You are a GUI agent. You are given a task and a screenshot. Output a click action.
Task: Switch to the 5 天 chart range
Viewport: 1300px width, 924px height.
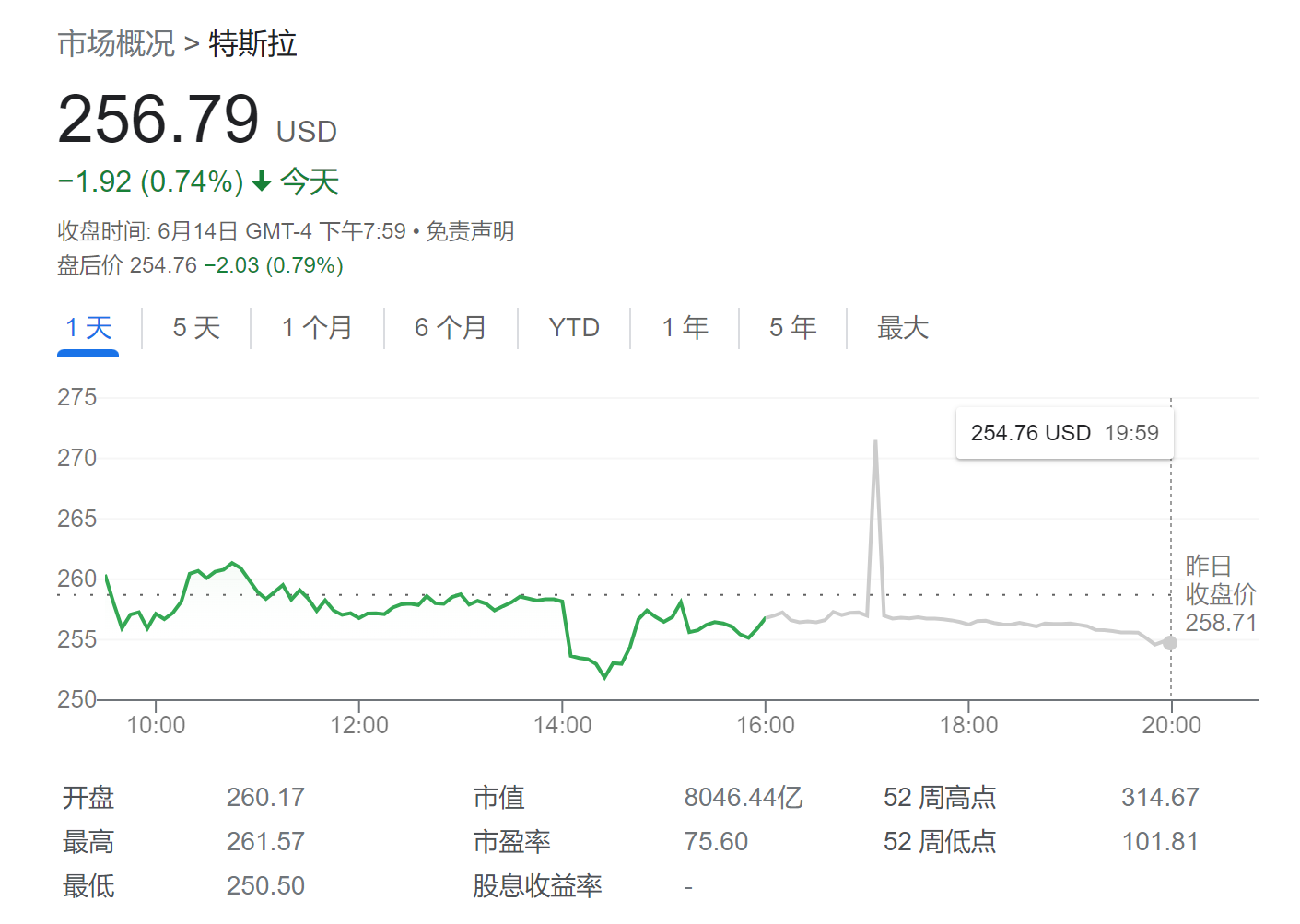coord(196,327)
